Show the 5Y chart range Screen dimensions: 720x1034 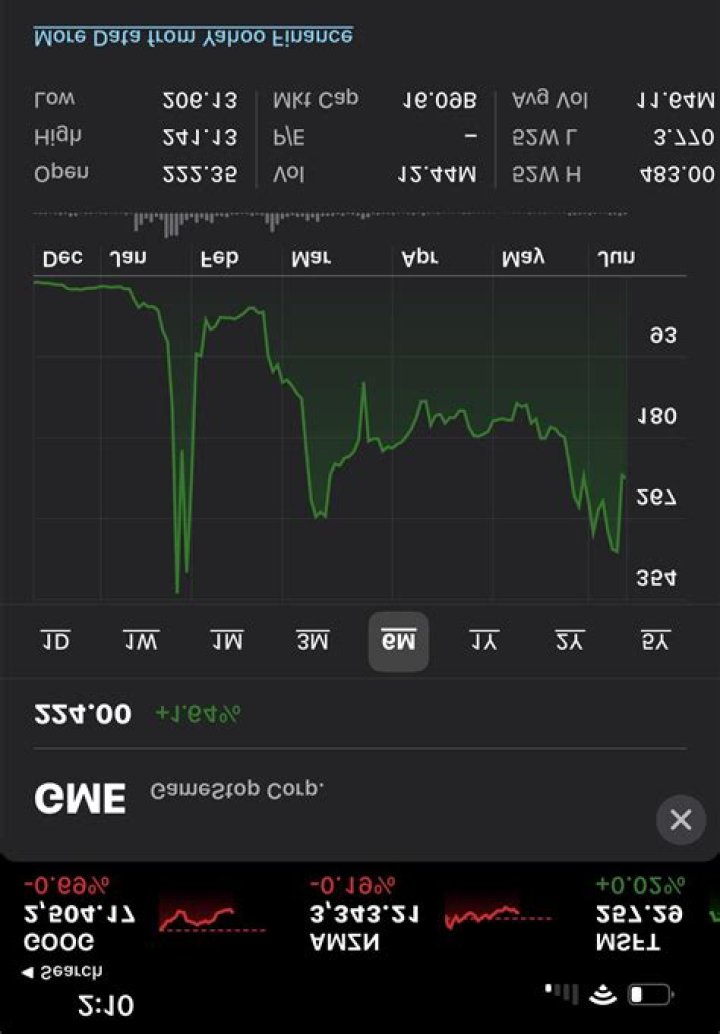655,641
